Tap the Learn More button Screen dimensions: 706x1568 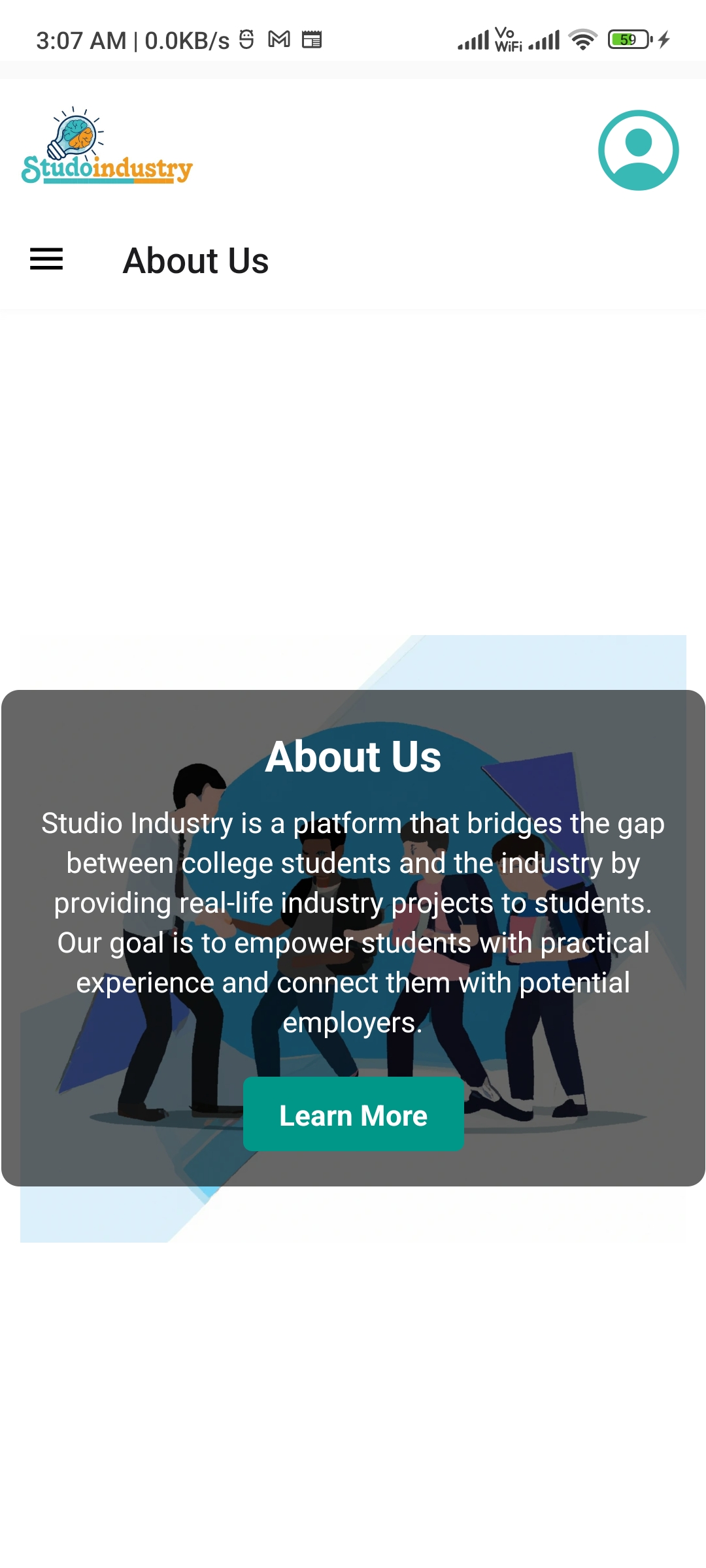click(x=353, y=1115)
